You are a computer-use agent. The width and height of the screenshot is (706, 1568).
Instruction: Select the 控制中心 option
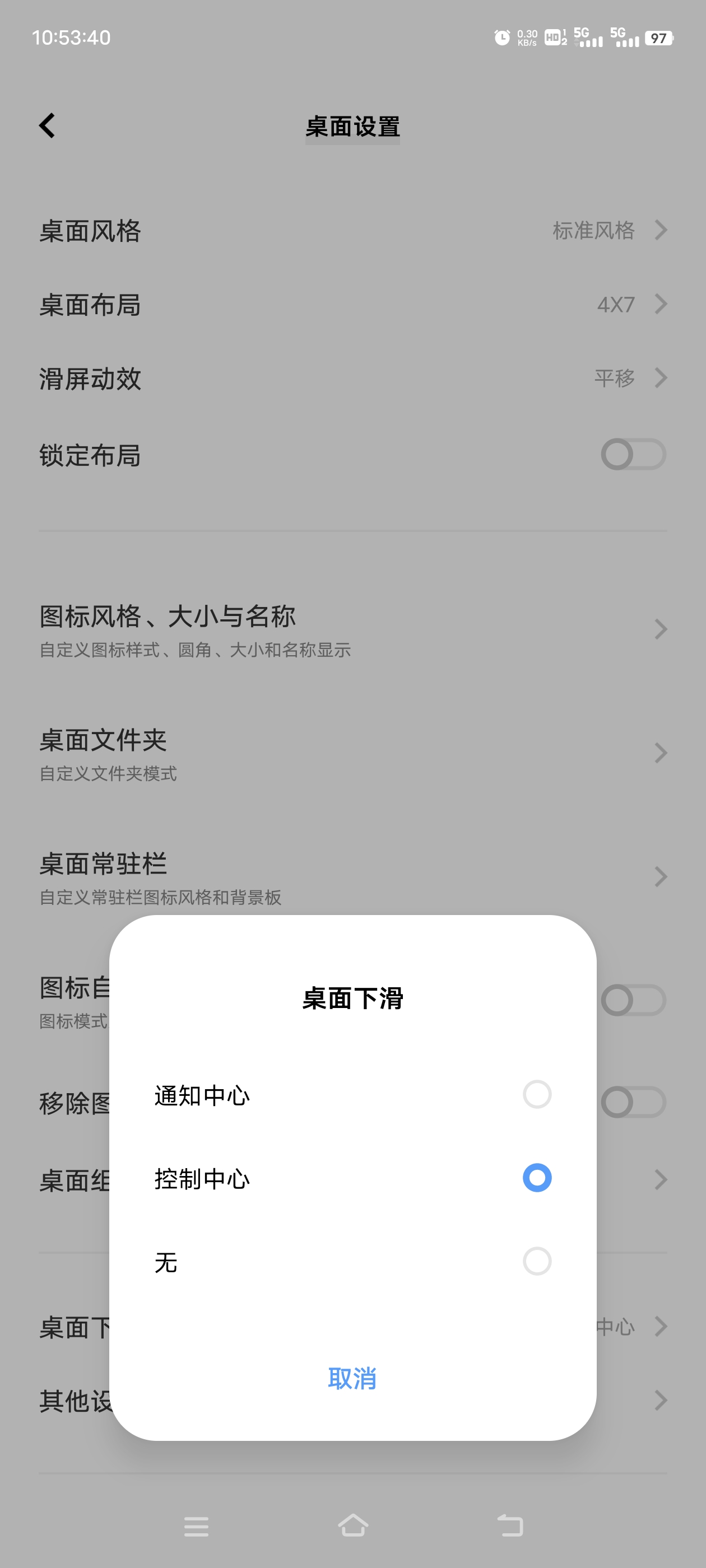tap(352, 1178)
